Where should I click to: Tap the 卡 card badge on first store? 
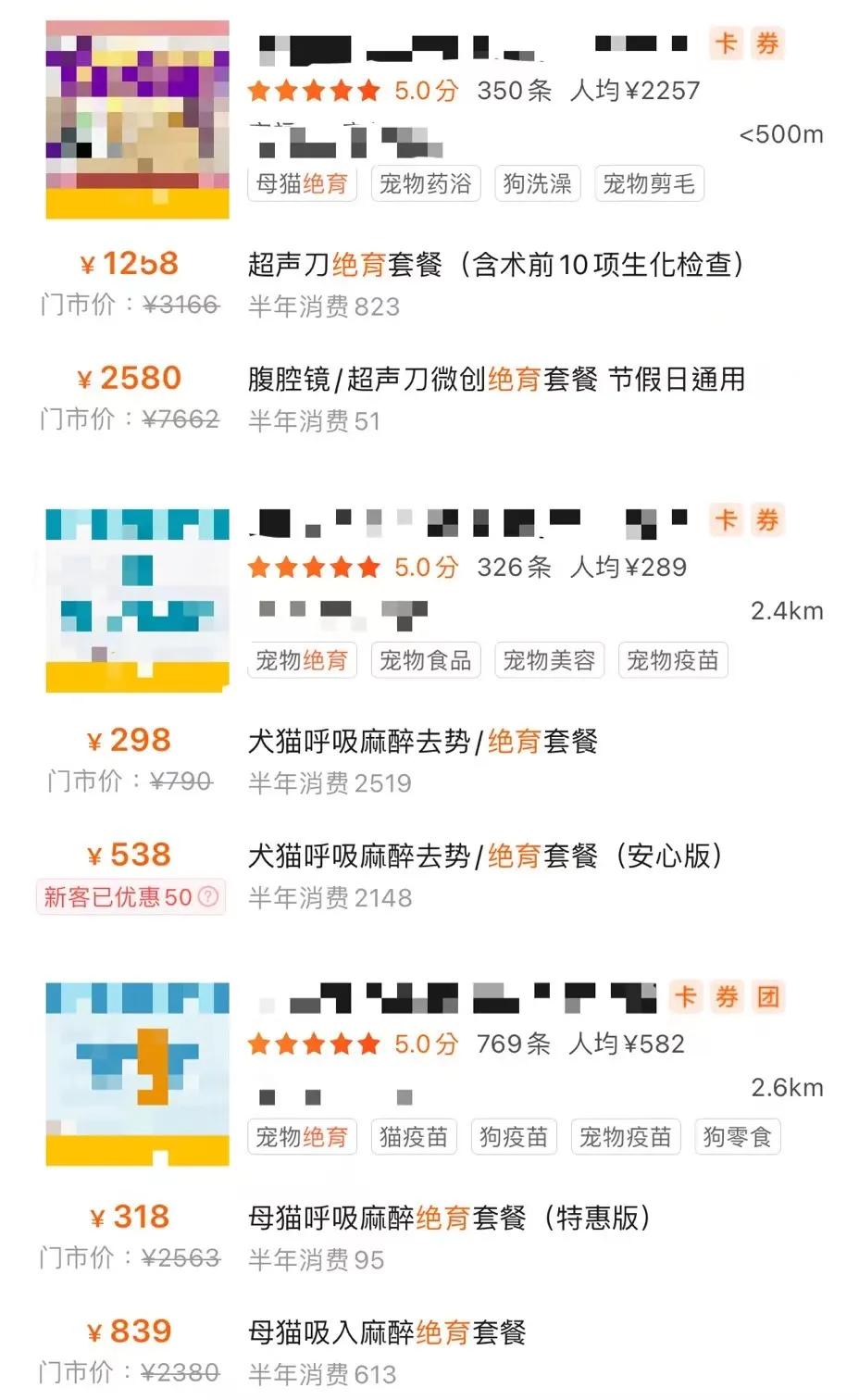point(726,44)
